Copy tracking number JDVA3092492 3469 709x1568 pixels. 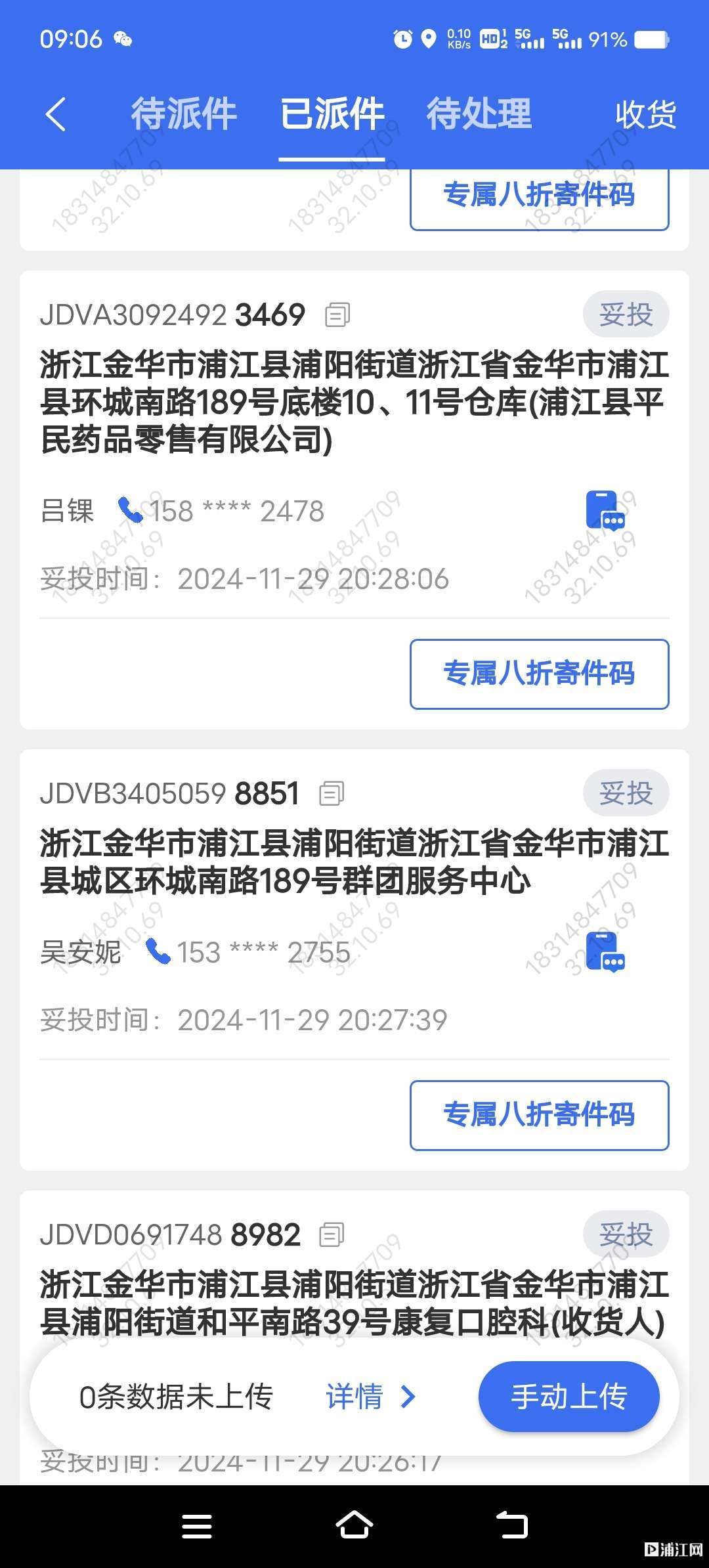tap(337, 315)
